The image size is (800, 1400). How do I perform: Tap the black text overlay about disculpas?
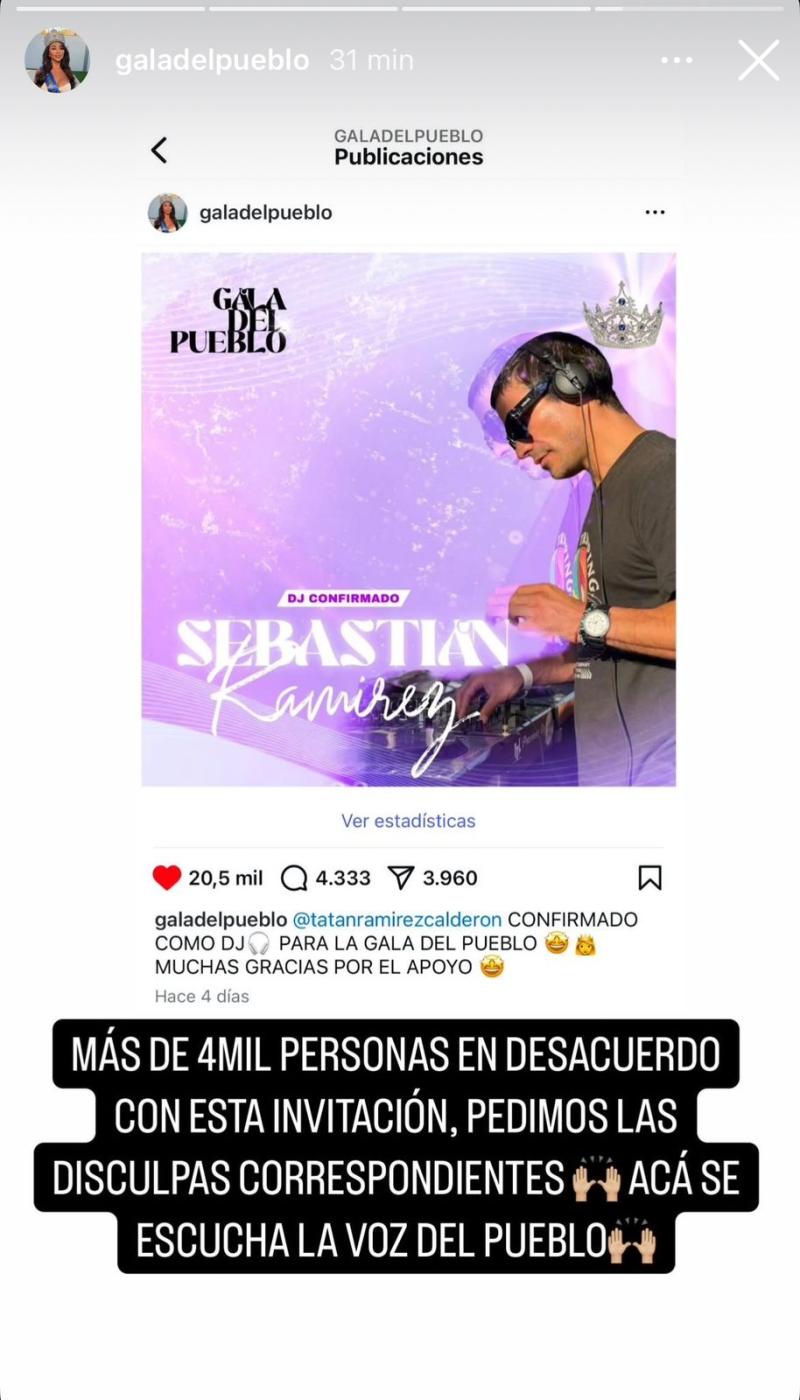click(x=400, y=1145)
